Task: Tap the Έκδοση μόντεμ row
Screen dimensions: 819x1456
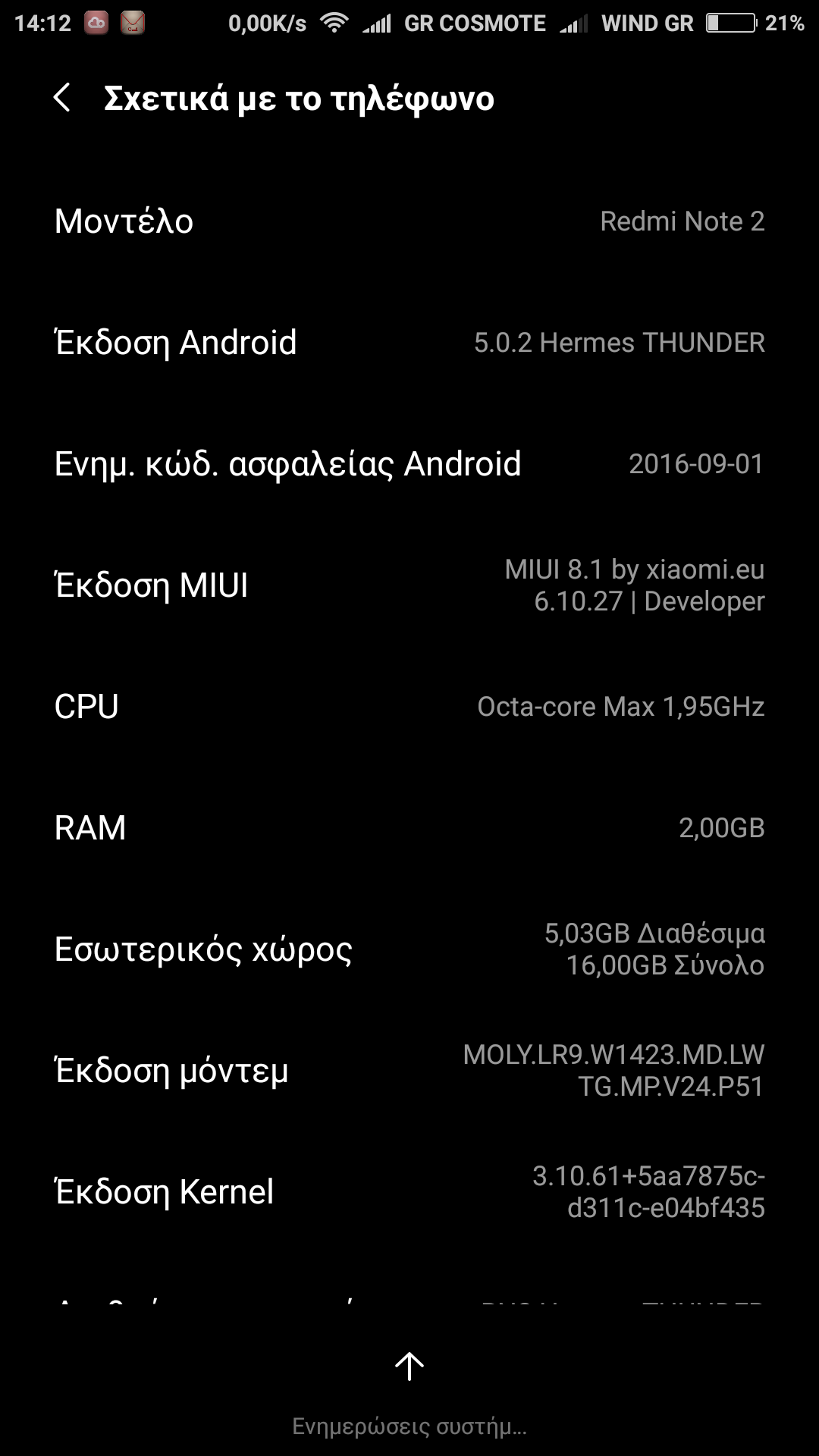Action: tap(409, 1071)
